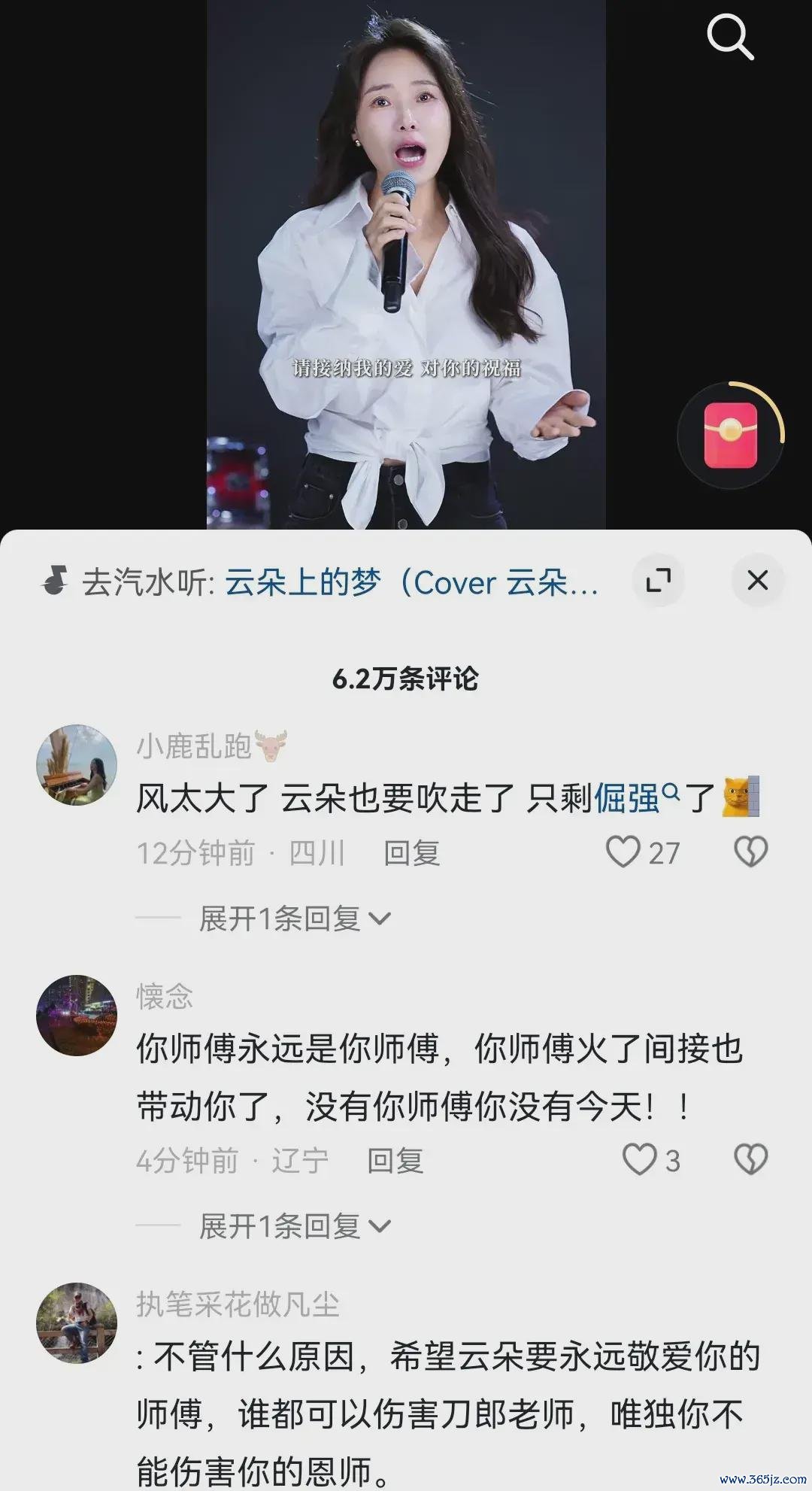The image size is (812, 1491).
Task: Dislike 小鹿乱跑's comment
Action: click(x=750, y=852)
